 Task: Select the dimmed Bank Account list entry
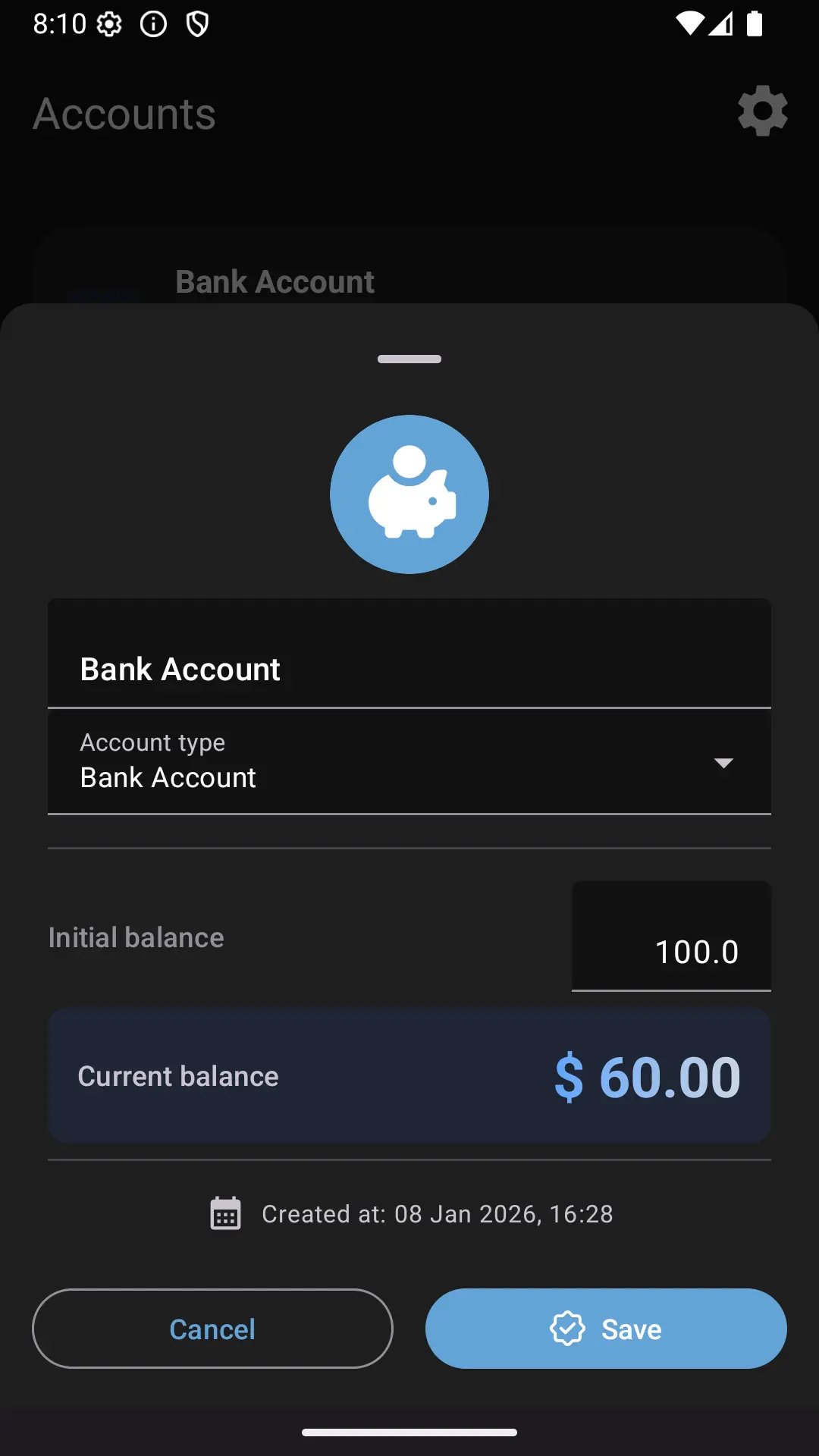(275, 281)
